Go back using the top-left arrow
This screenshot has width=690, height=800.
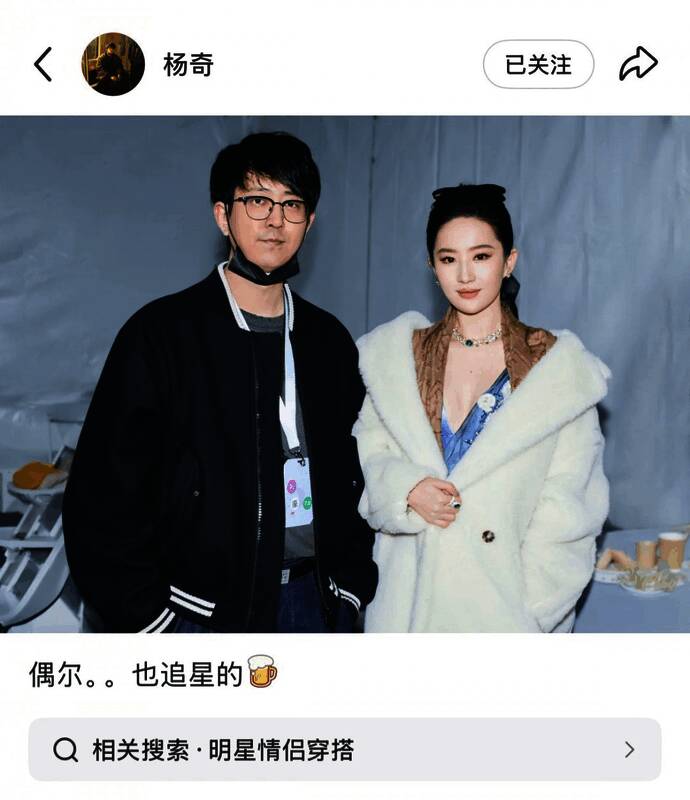43,65
